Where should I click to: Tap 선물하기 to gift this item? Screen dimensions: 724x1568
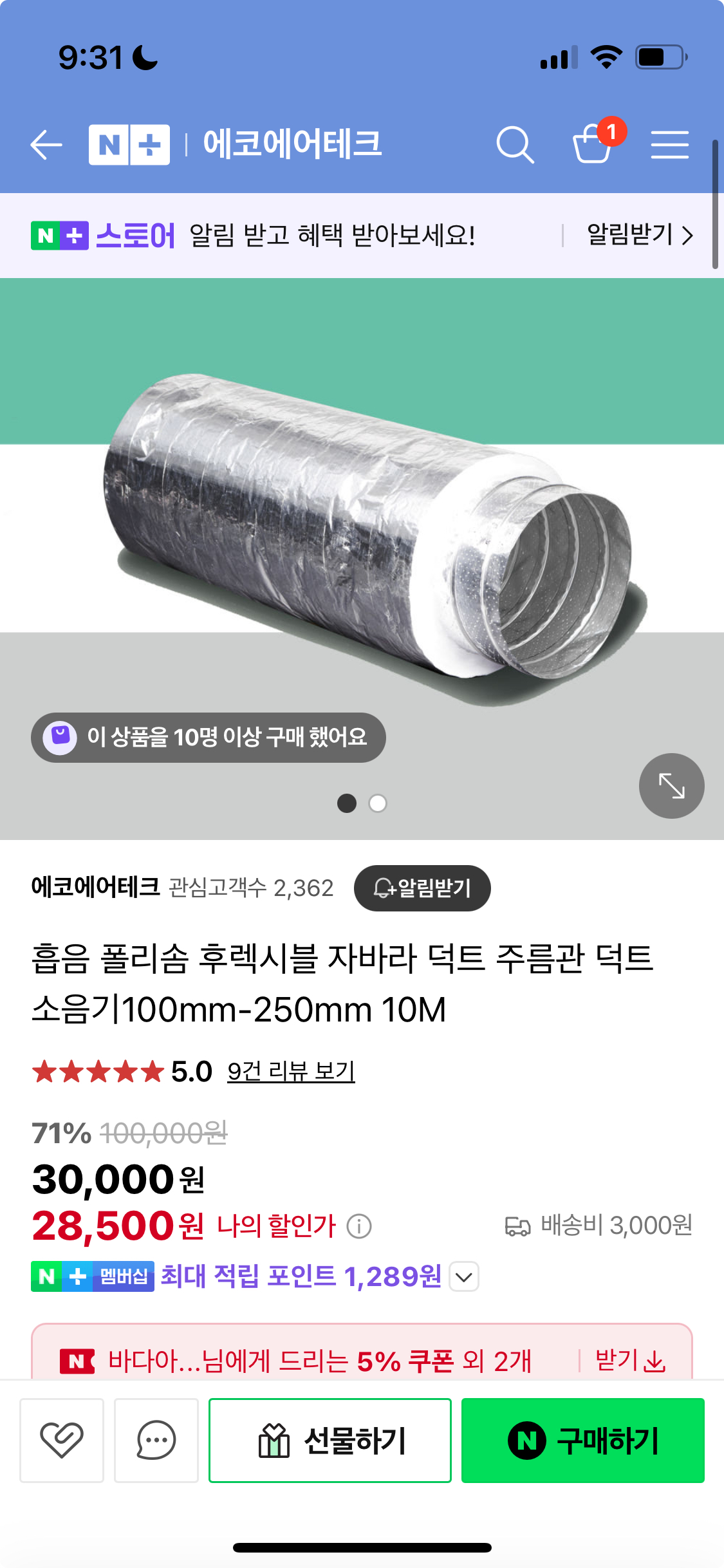pos(330,1440)
